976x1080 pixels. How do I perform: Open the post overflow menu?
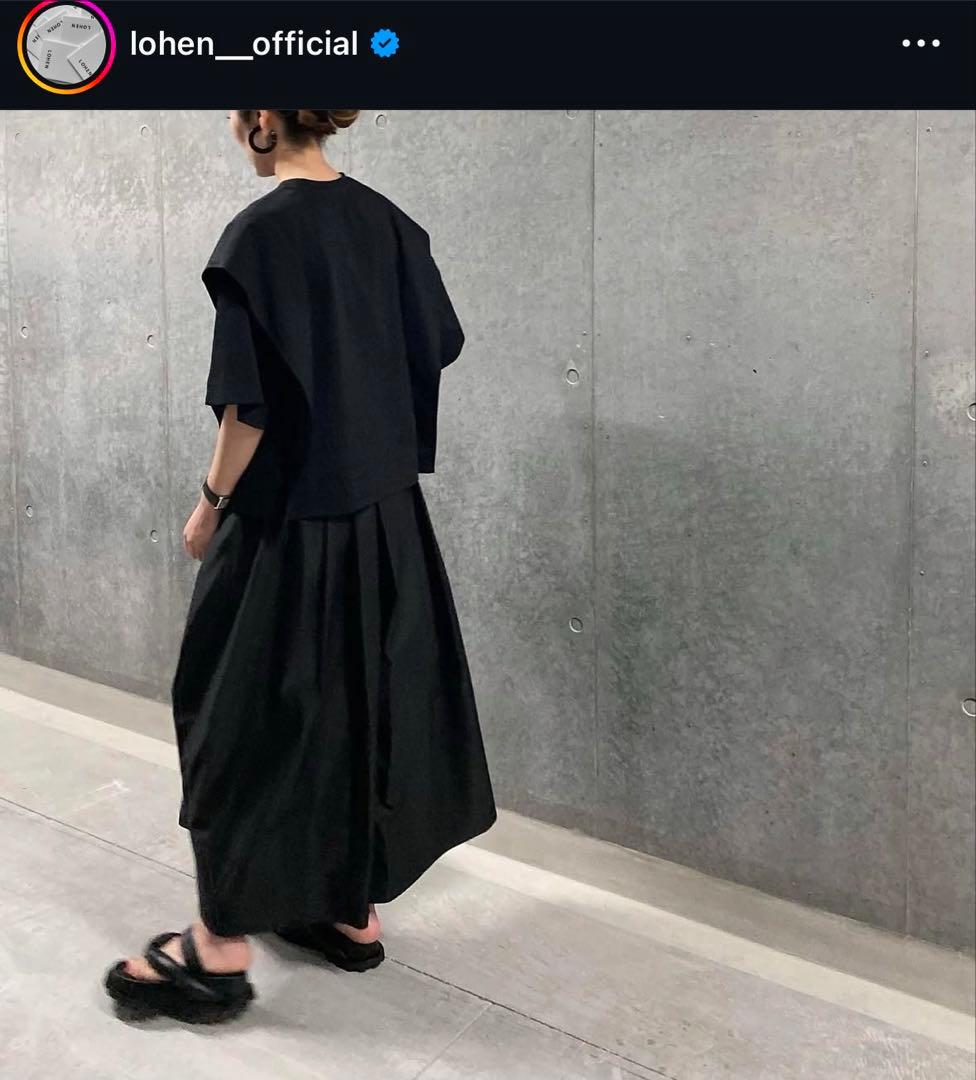(920, 44)
